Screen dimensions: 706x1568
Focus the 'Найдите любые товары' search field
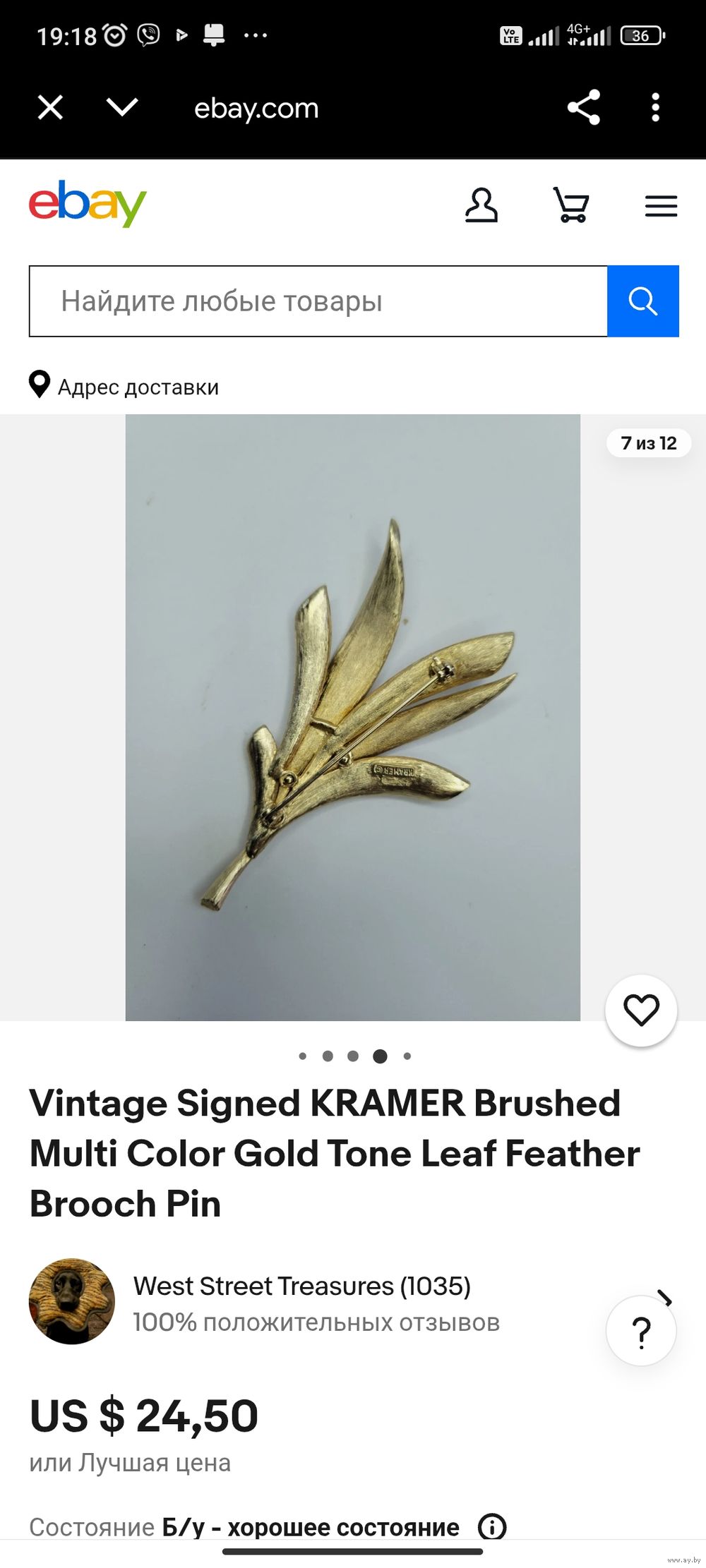click(x=318, y=301)
